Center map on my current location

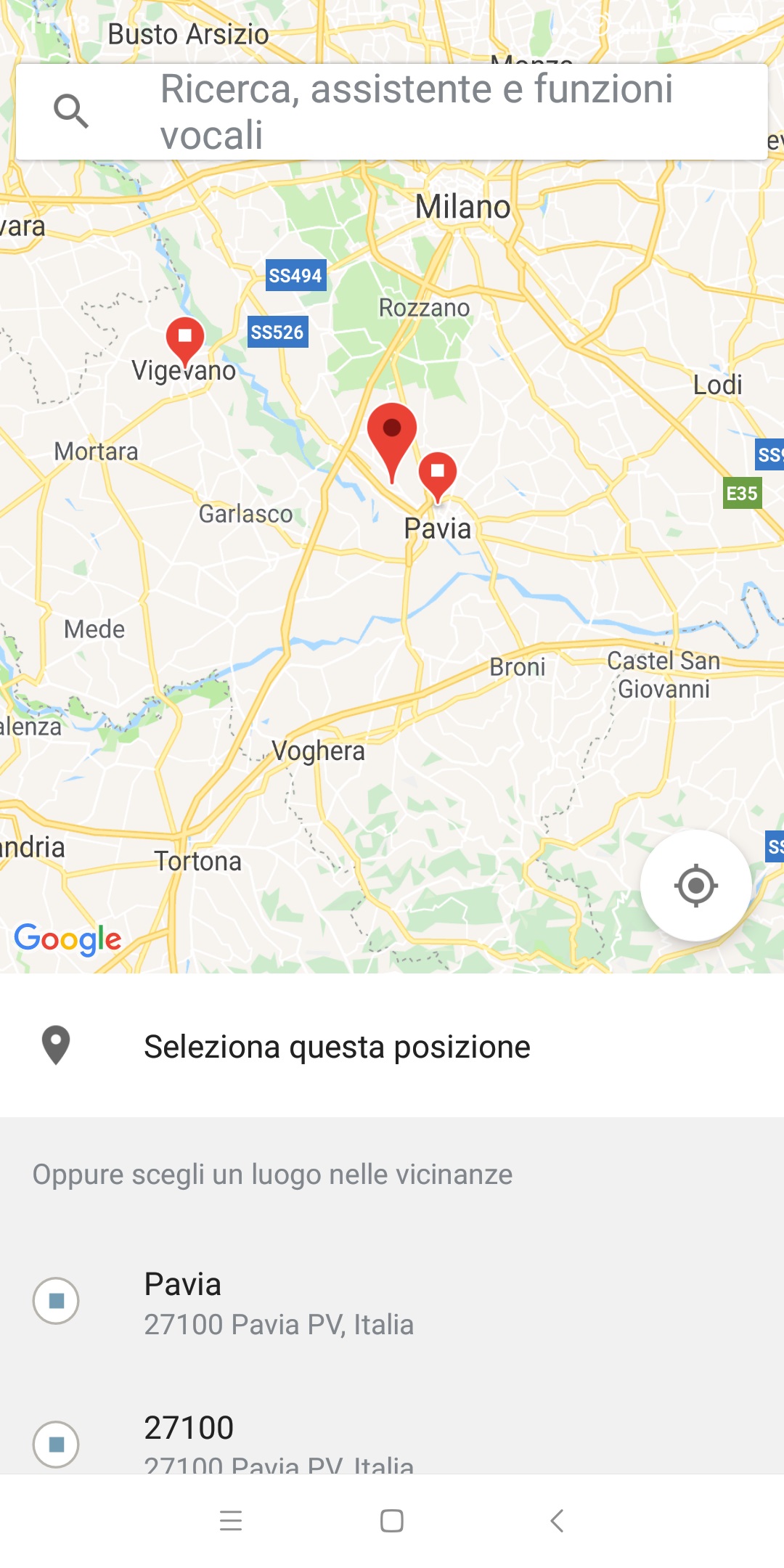[695, 886]
